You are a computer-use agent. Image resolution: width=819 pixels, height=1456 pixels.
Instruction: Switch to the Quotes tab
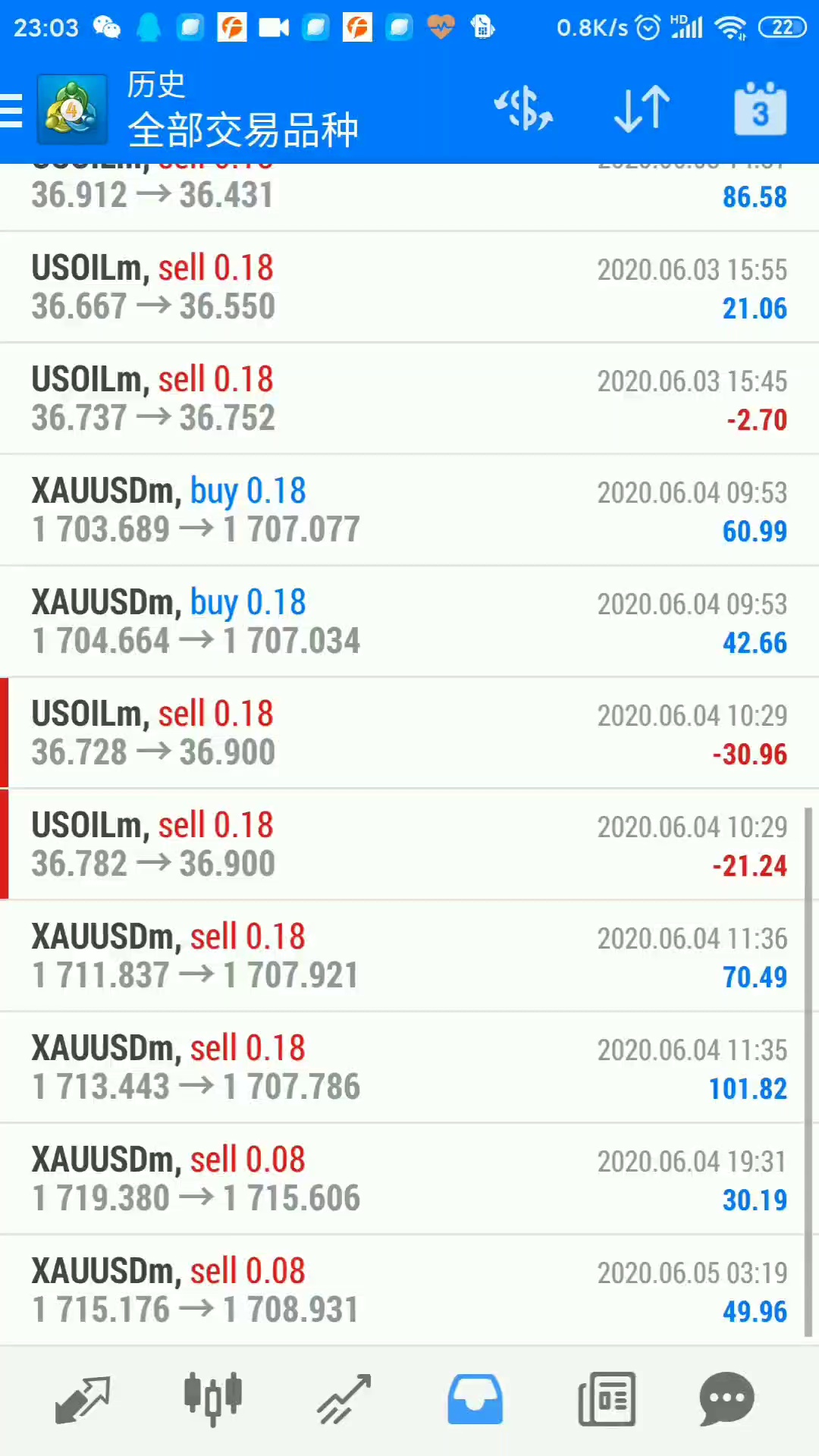point(83,1399)
